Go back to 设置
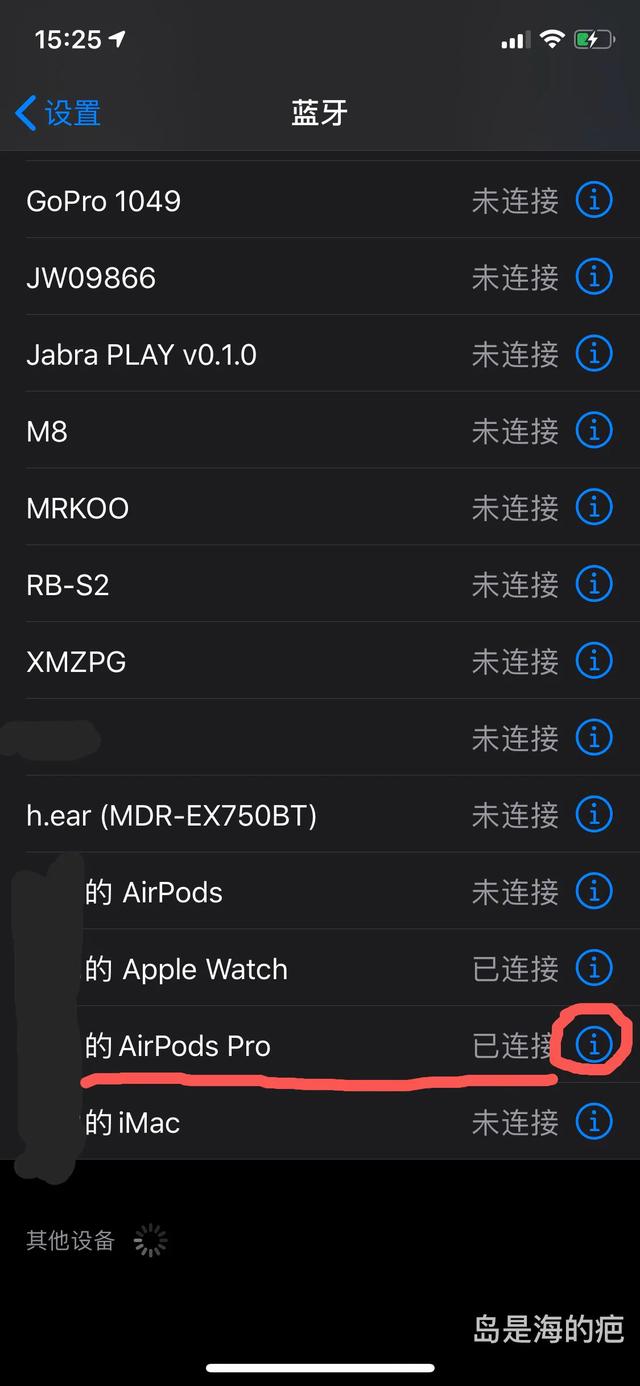This screenshot has width=640, height=1386. (x=58, y=113)
